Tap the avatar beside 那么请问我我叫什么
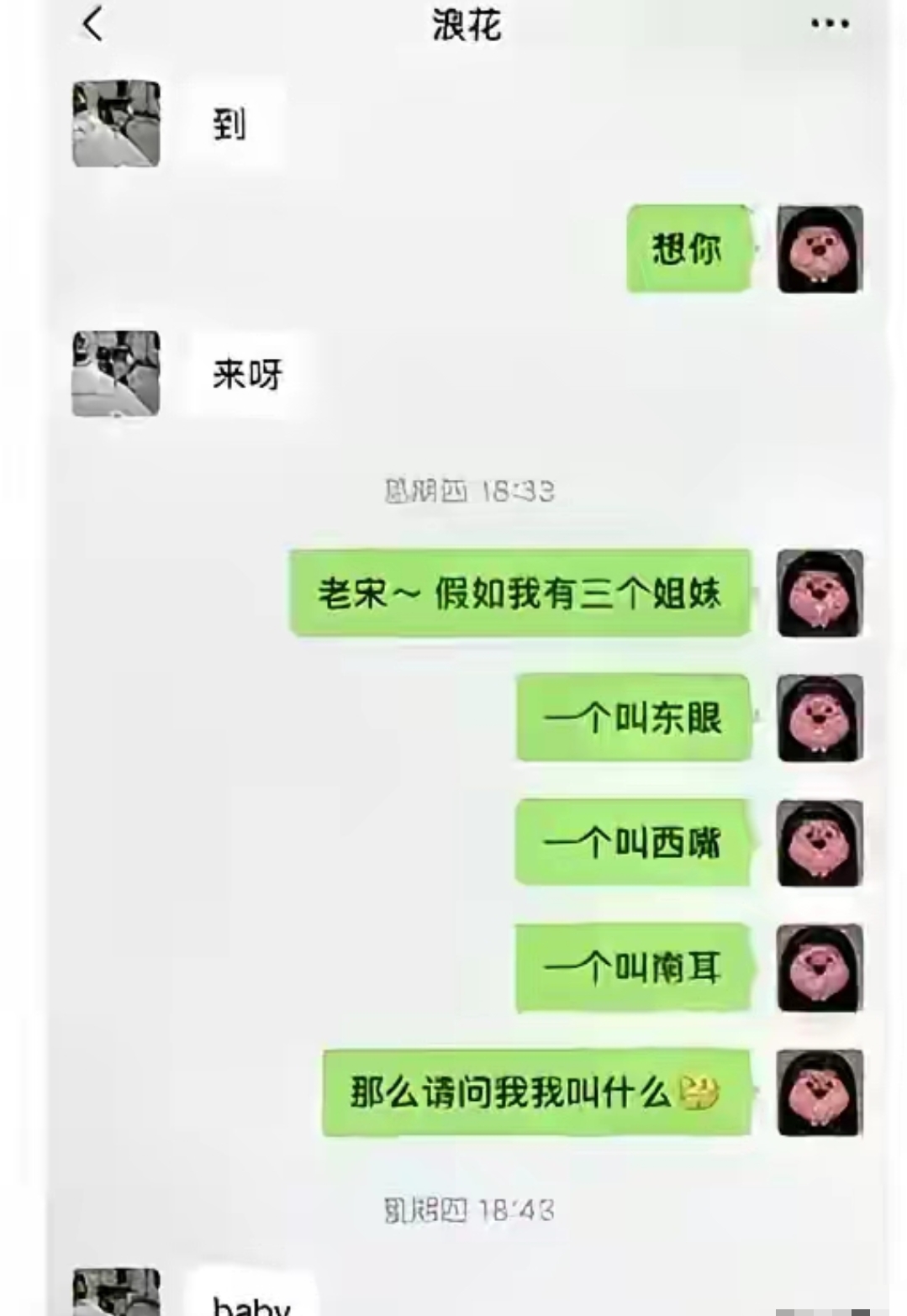This screenshot has width=907, height=1316. (820, 1092)
